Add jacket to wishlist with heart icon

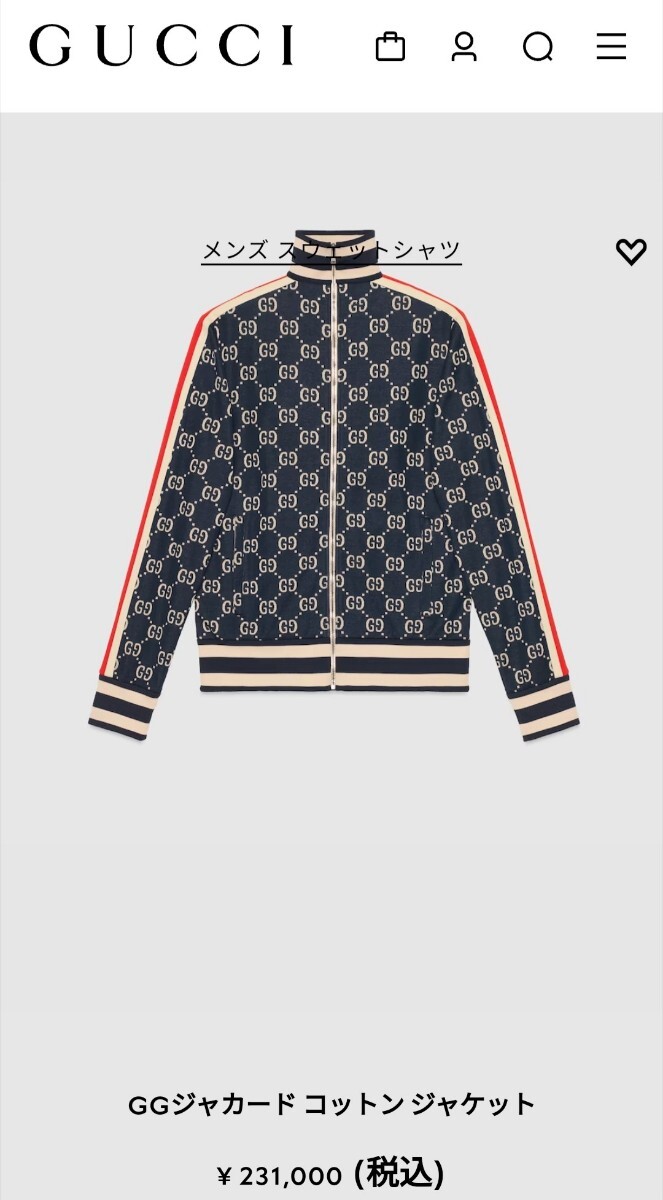[x=631, y=252]
